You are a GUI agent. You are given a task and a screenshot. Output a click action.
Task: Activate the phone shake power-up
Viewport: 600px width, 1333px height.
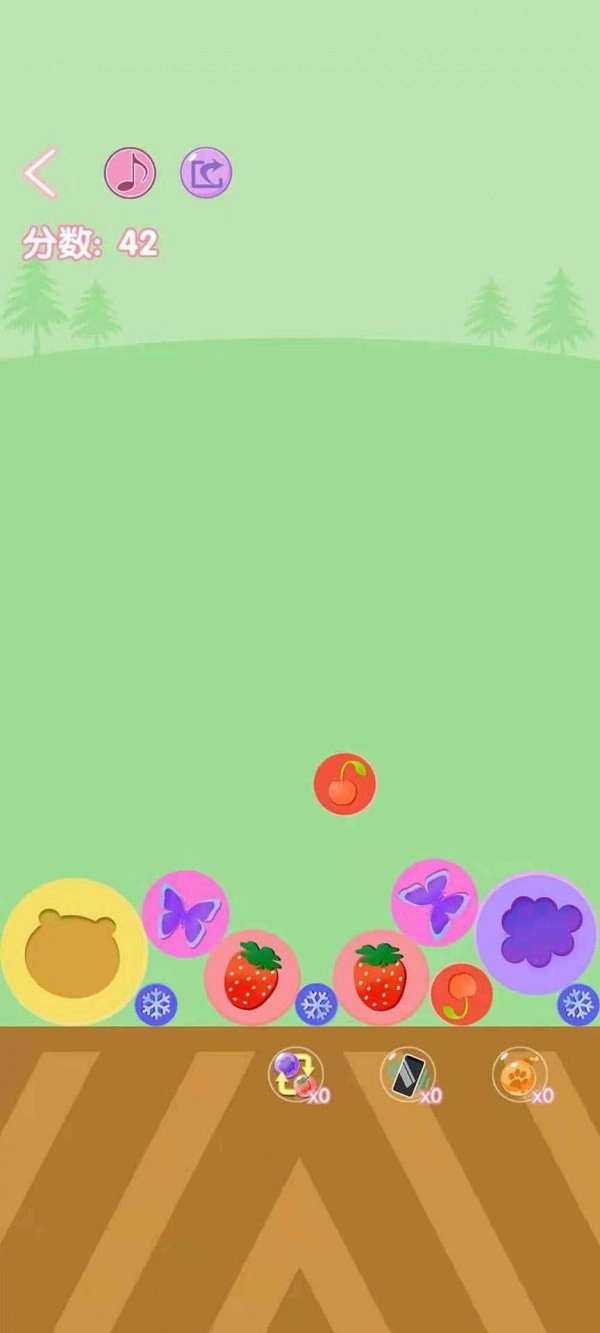[408, 1075]
